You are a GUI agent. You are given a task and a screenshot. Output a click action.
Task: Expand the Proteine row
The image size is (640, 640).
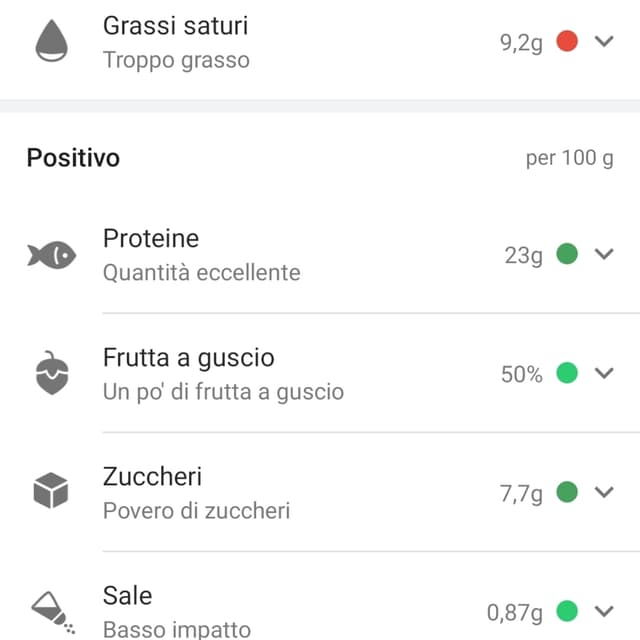coord(603,254)
